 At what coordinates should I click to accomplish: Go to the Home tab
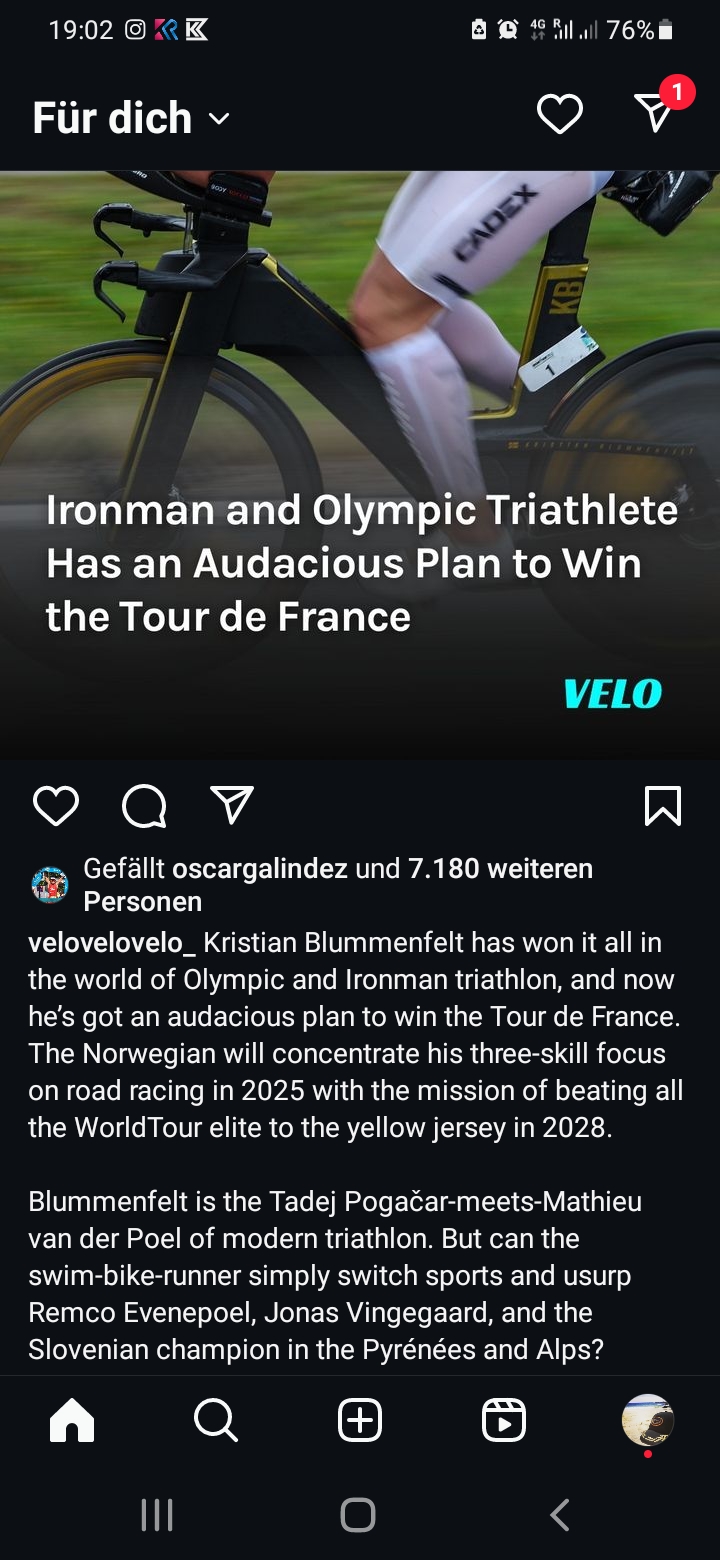(72, 1420)
